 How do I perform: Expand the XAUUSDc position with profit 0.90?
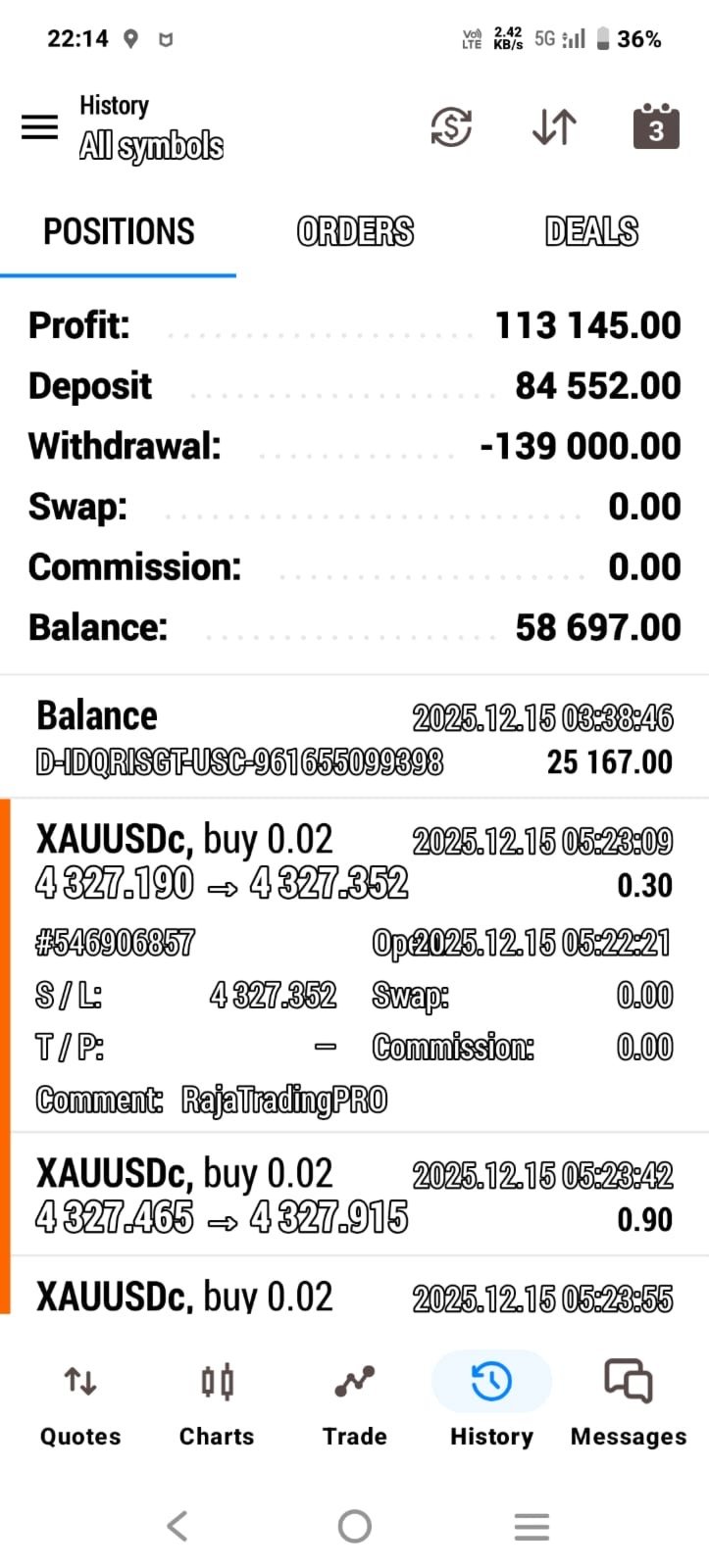pyautogui.click(x=353, y=1196)
